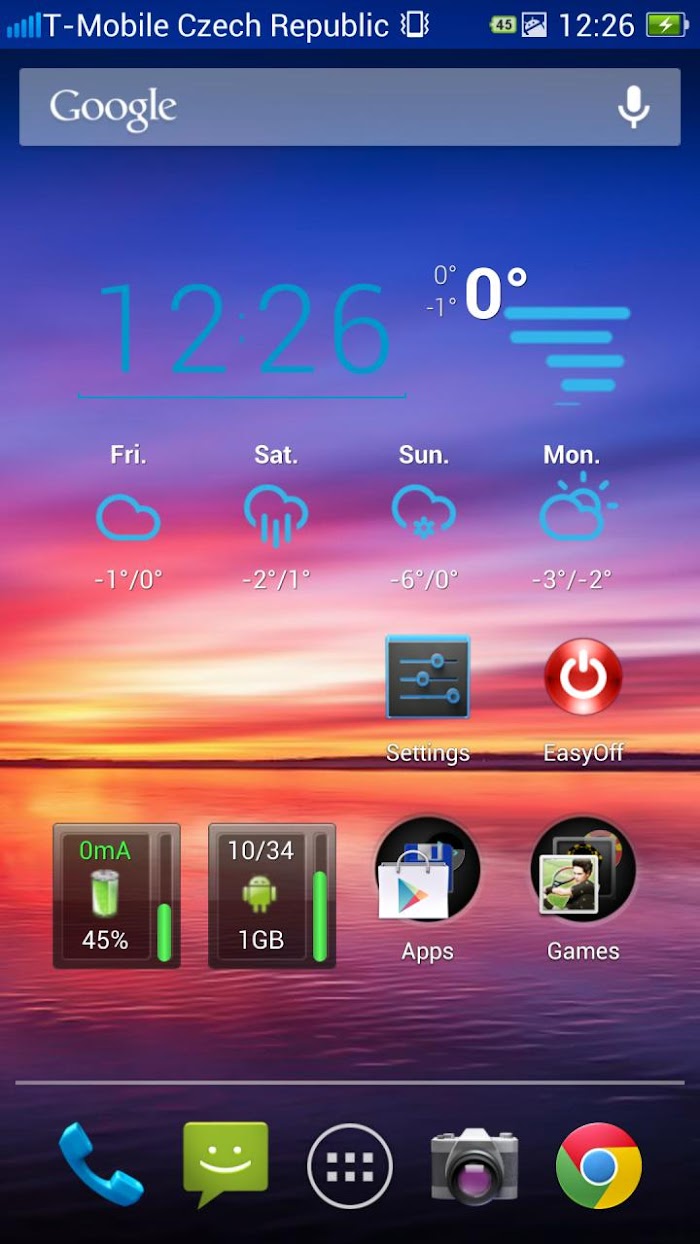700x1244 pixels.
Task: Launch the EasyOff app
Action: (x=583, y=680)
